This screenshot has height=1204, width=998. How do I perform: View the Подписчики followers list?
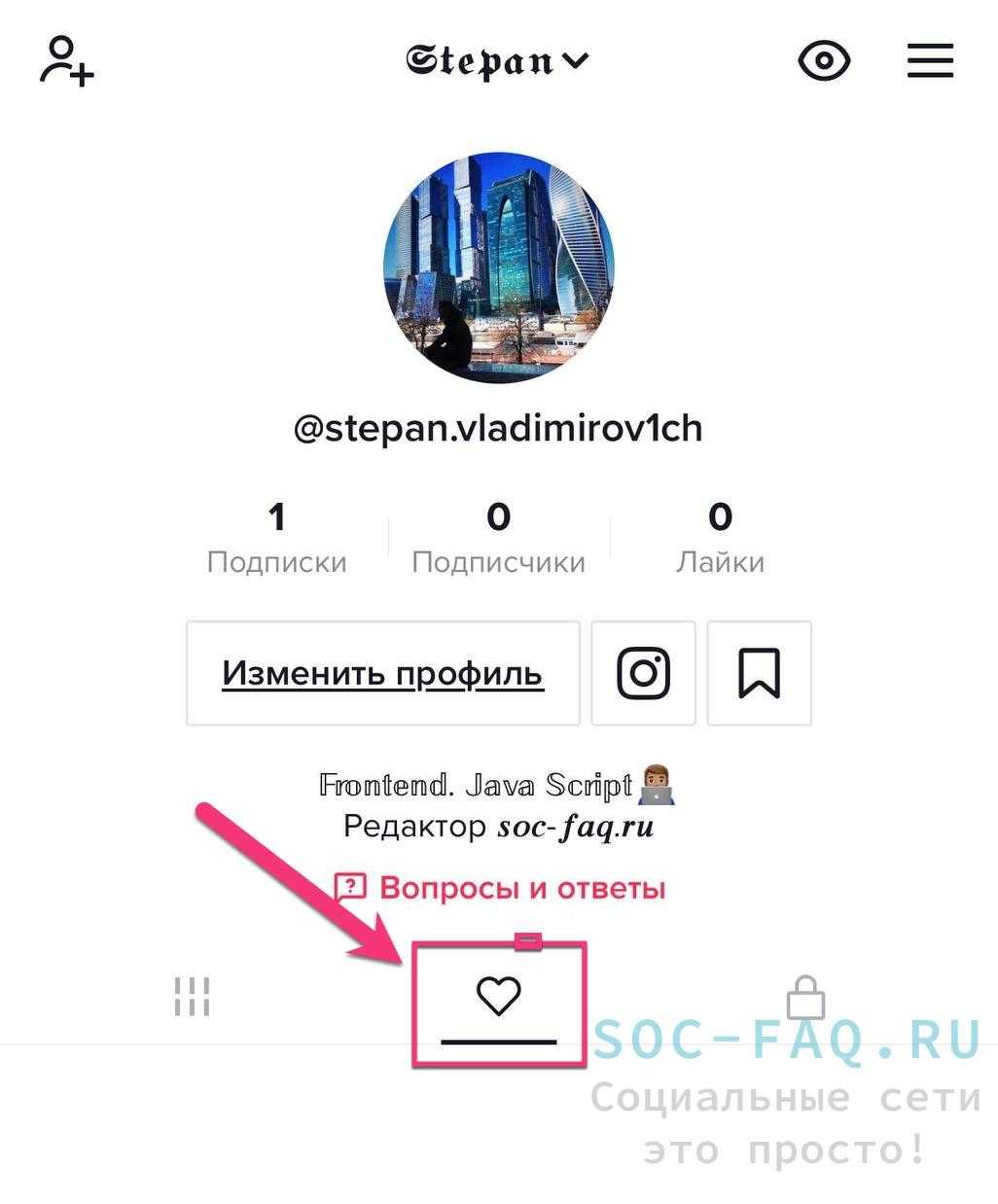[498, 537]
